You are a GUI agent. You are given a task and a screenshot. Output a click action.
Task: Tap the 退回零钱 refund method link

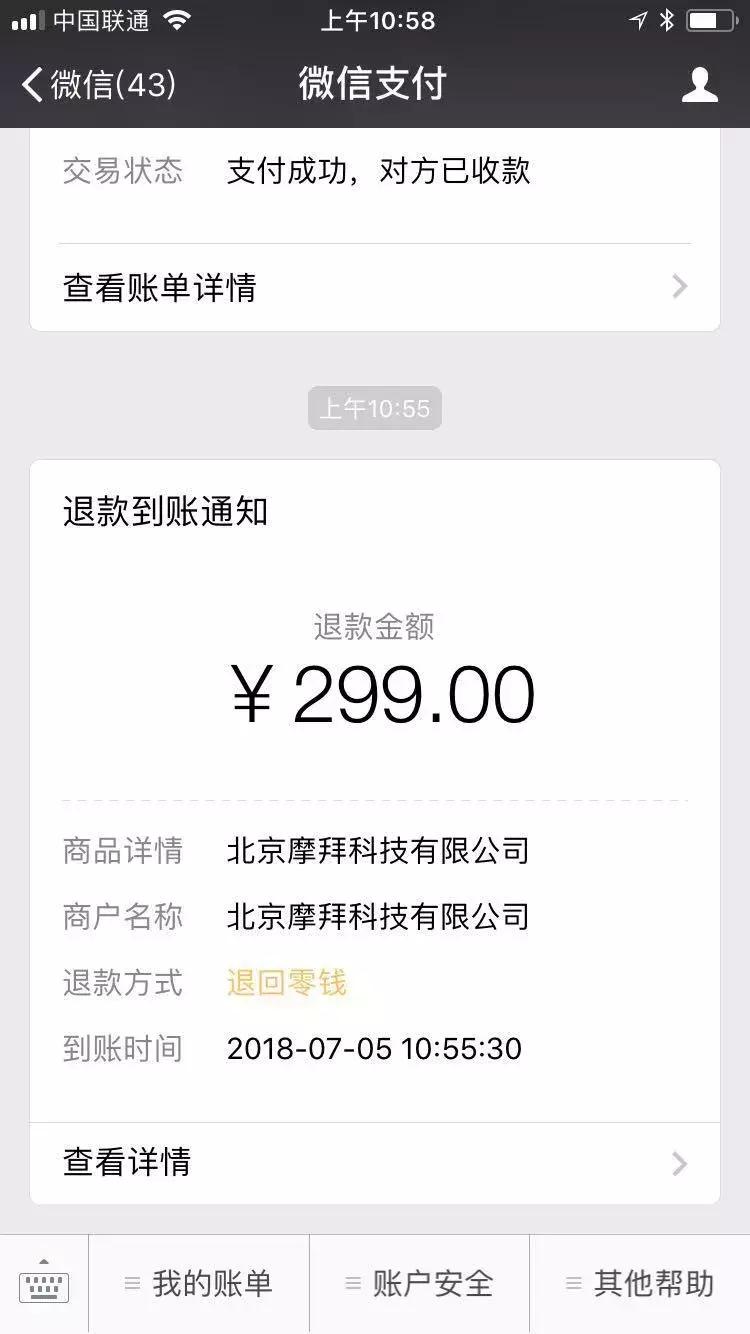287,983
